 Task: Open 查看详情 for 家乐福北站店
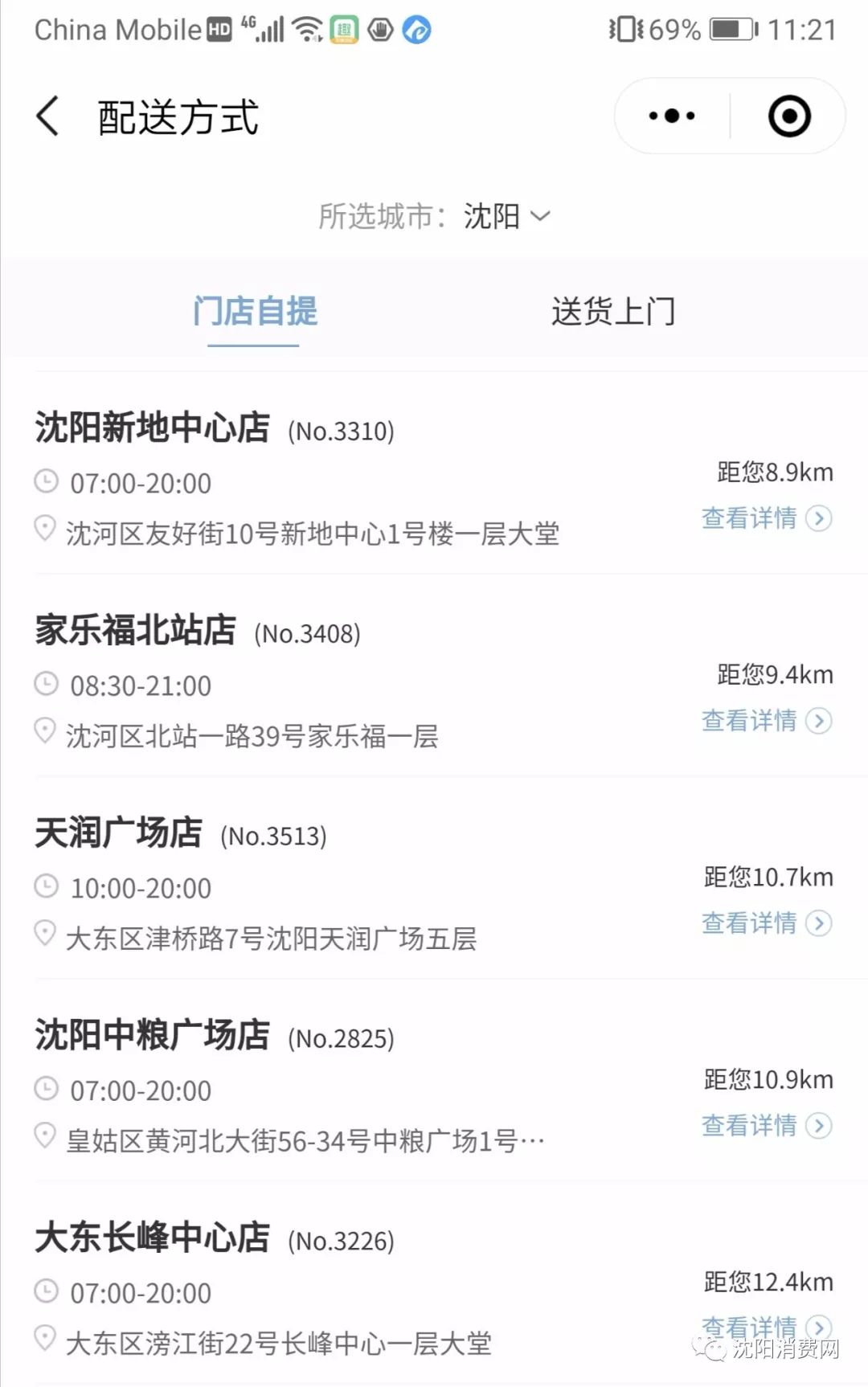tap(765, 721)
